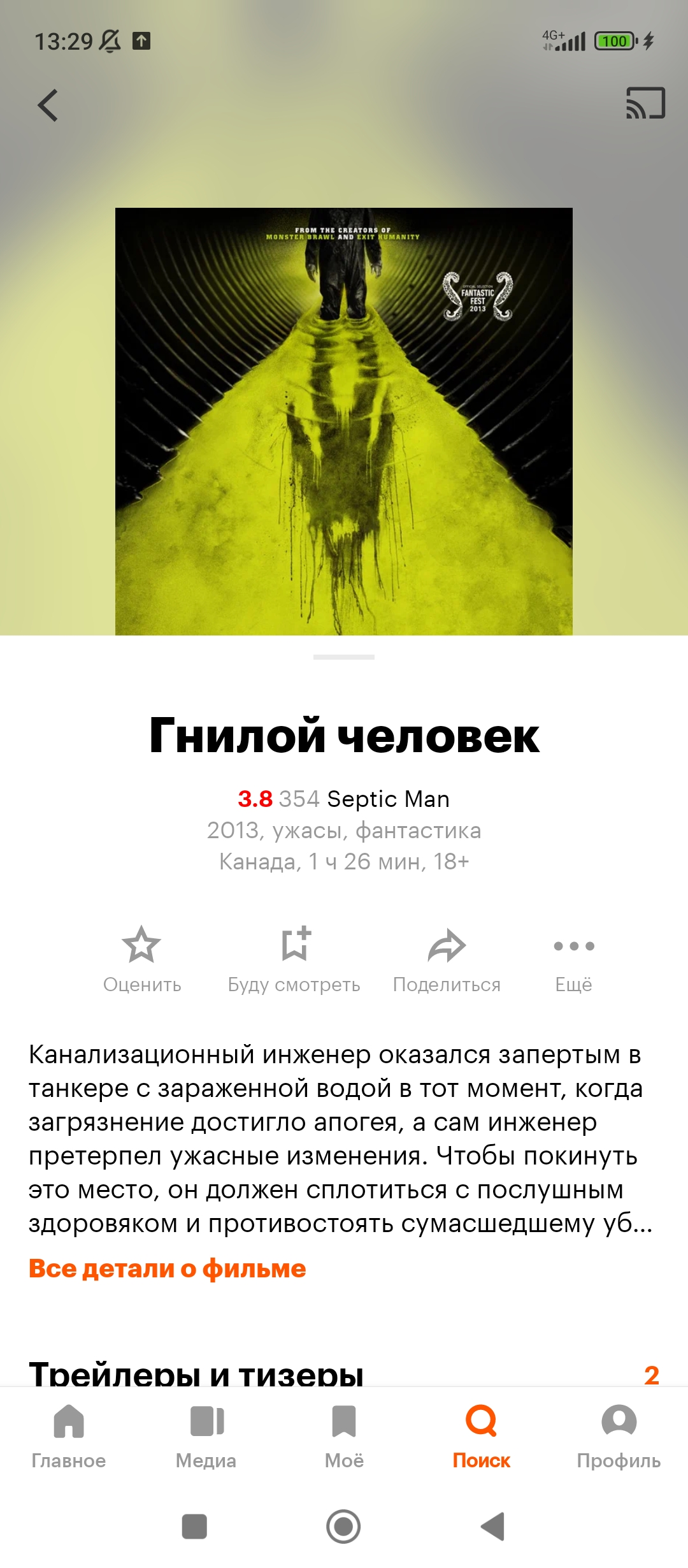Open Все детали о фильме link
This screenshot has width=688, height=1568.
[x=168, y=1269]
